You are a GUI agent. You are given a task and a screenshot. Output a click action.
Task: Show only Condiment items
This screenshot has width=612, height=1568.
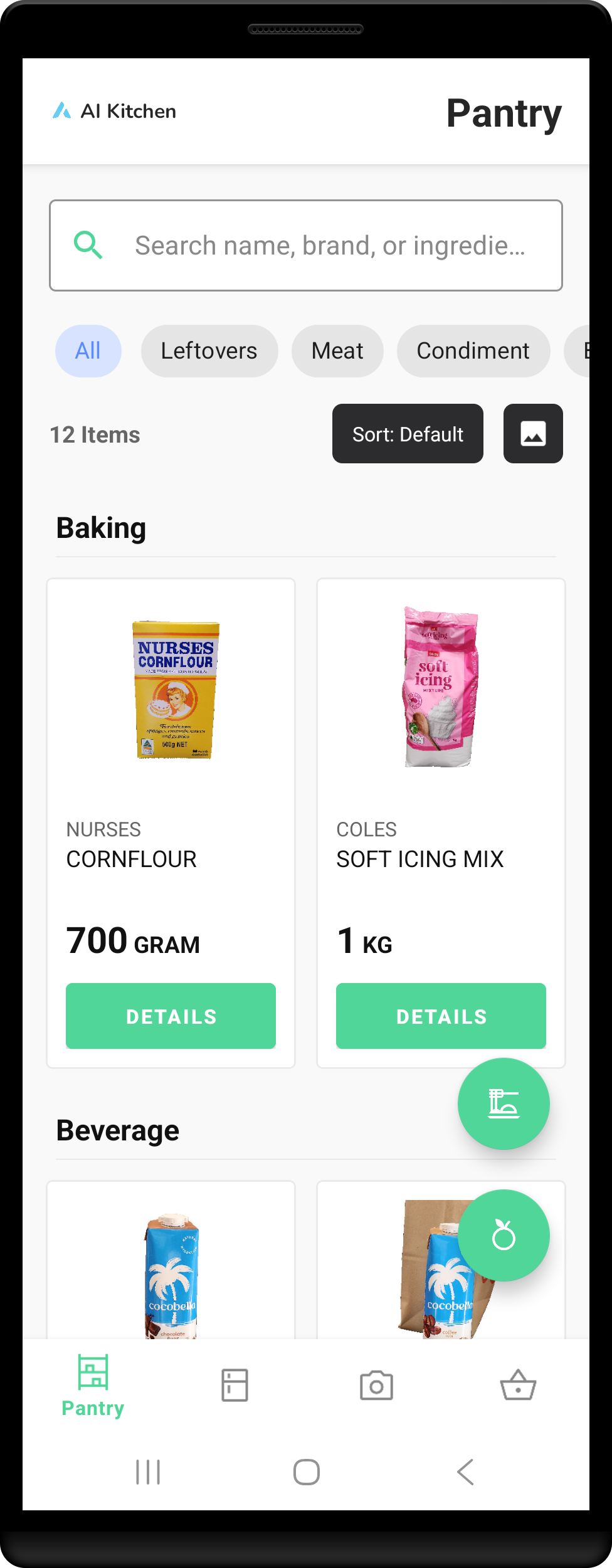point(473,351)
